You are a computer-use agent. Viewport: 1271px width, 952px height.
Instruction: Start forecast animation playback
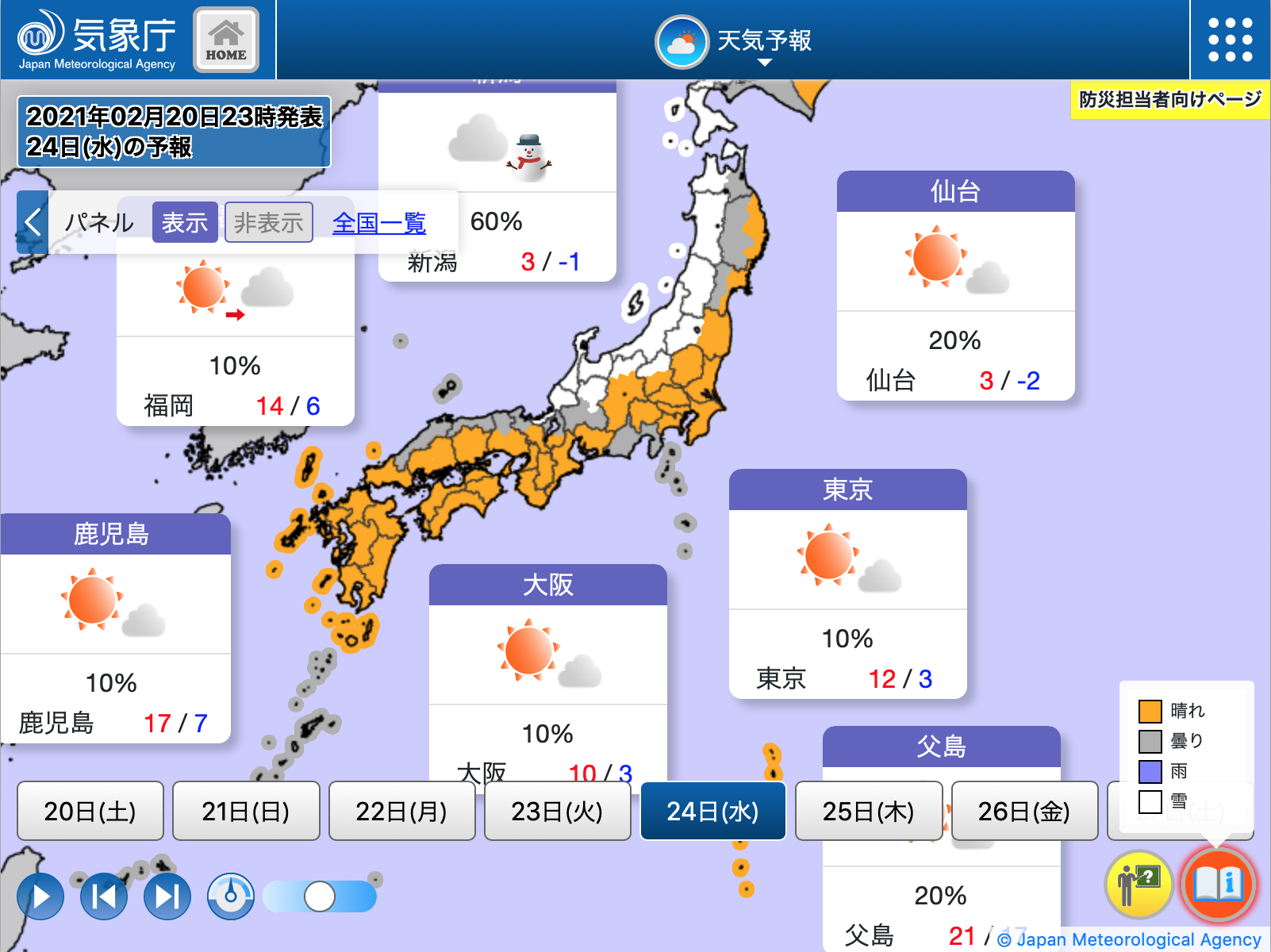coord(40,896)
